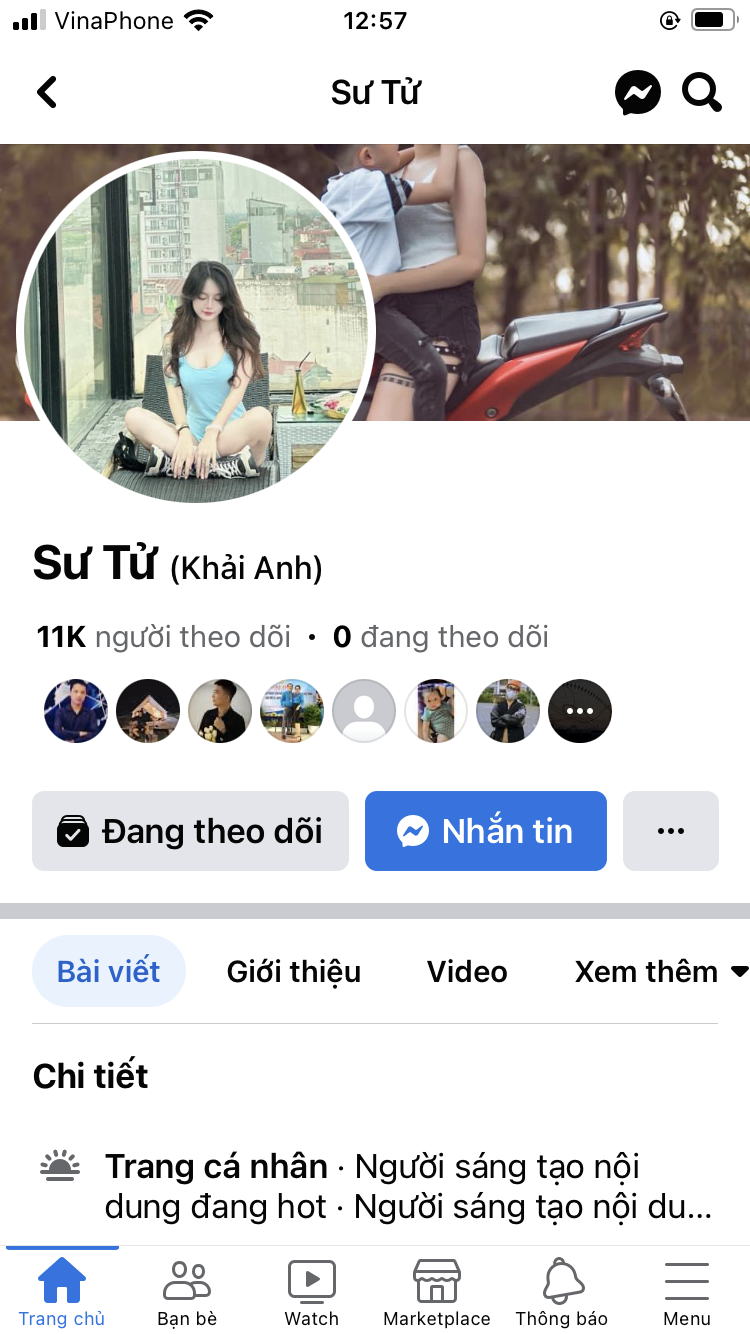Switch to the Video tab
750x1334 pixels.
coord(467,971)
